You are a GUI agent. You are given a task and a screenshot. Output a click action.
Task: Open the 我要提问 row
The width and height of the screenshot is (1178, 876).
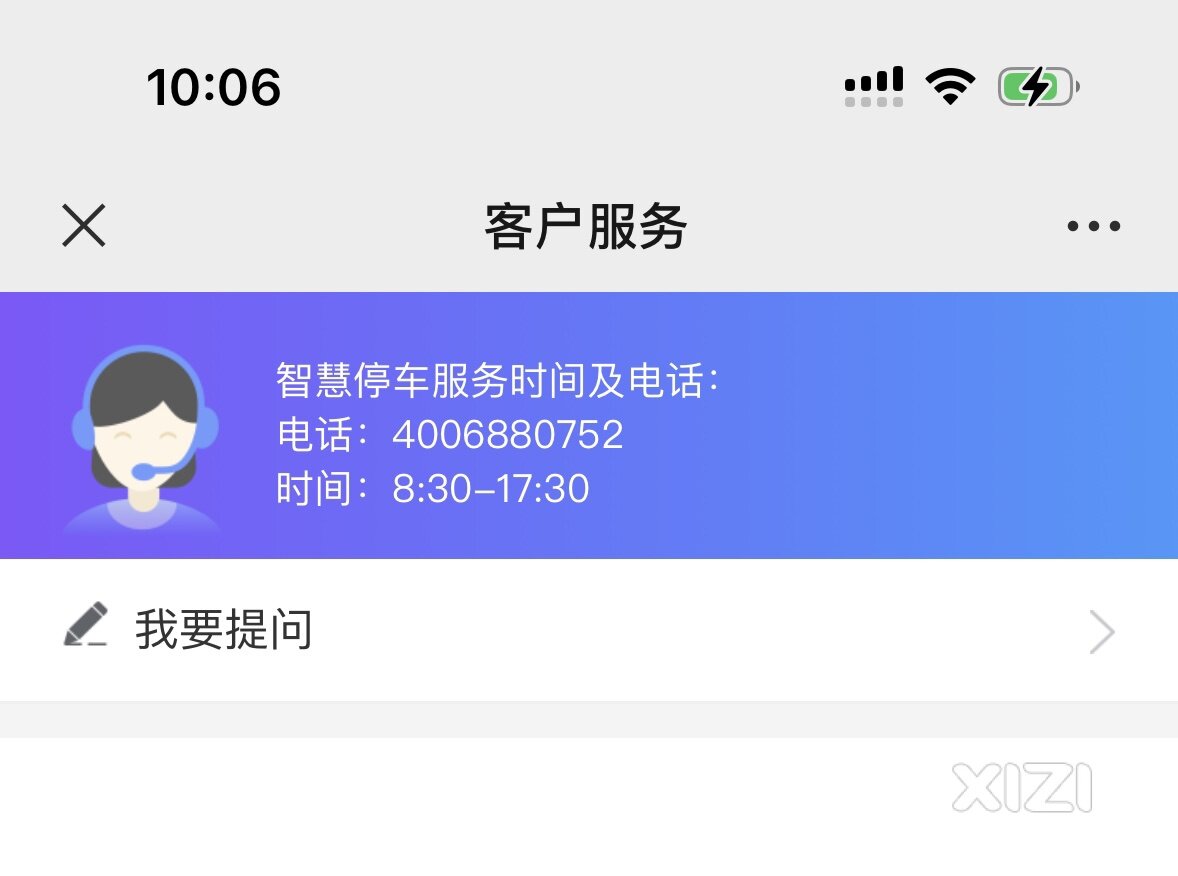[x=588, y=631]
